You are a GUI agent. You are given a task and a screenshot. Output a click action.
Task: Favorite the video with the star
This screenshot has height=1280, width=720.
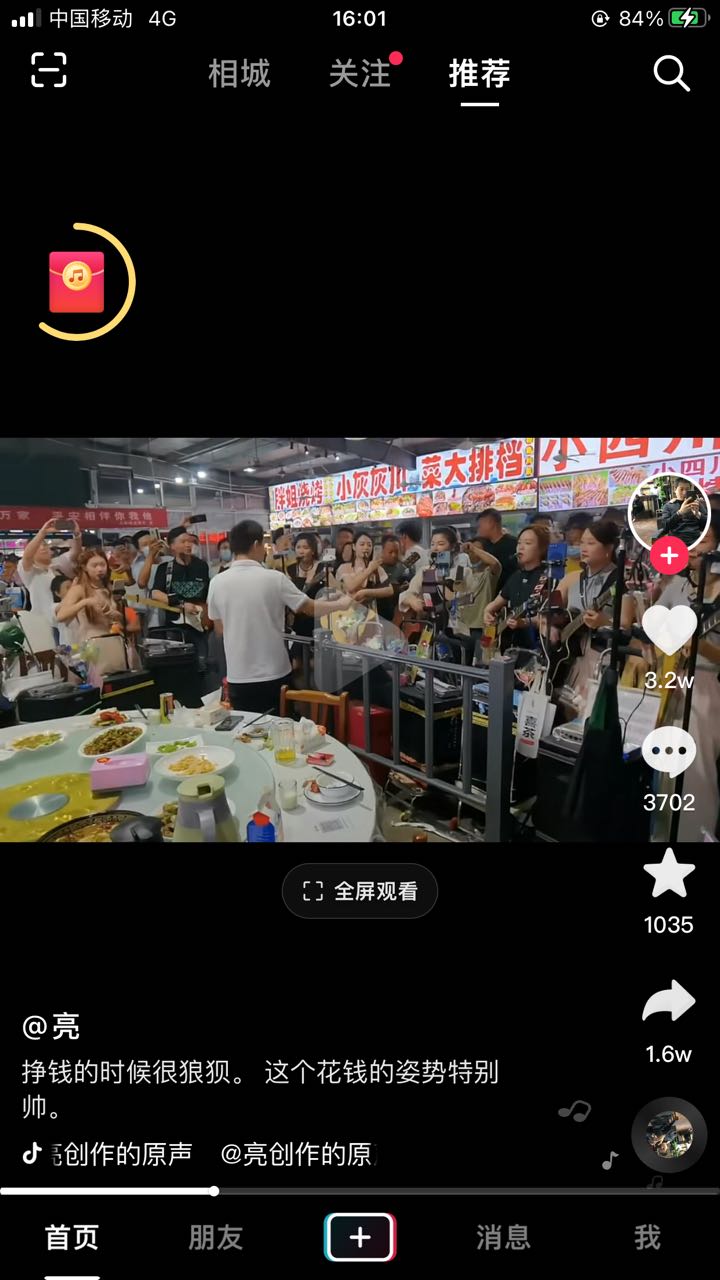point(669,873)
